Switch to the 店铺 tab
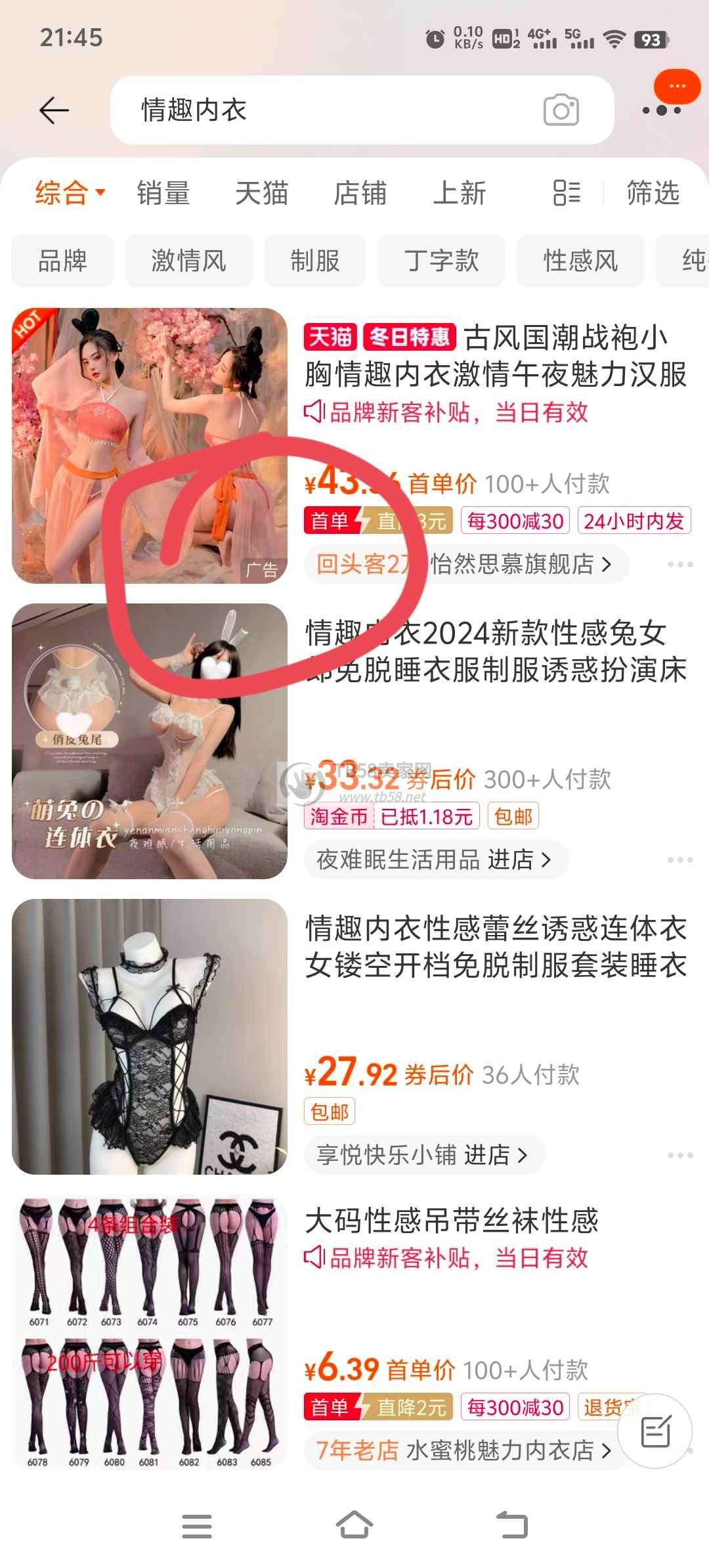This screenshot has height=1568, width=709. pyautogui.click(x=360, y=193)
